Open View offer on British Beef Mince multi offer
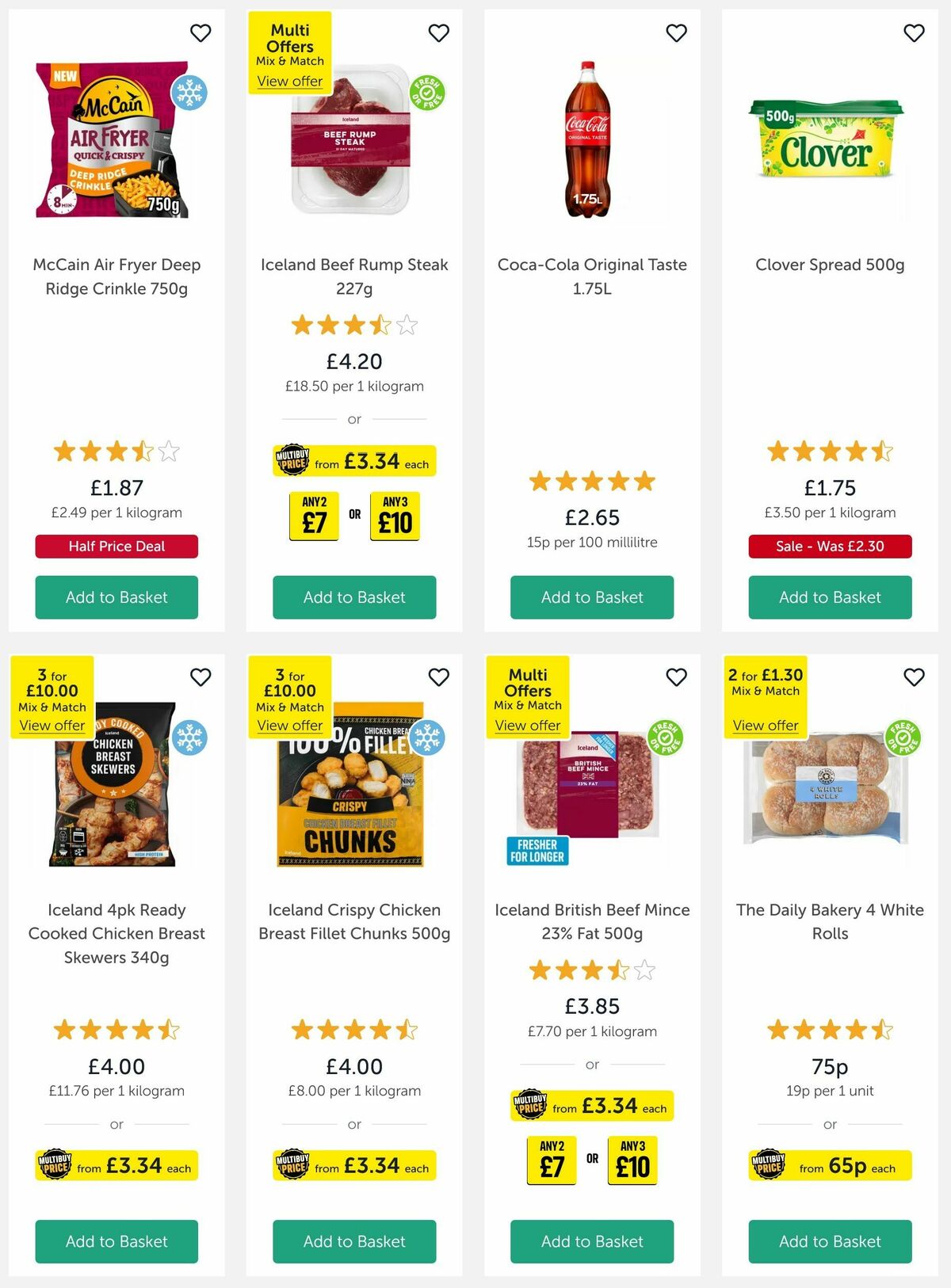Image resolution: width=951 pixels, height=1288 pixels. pyautogui.click(x=528, y=726)
